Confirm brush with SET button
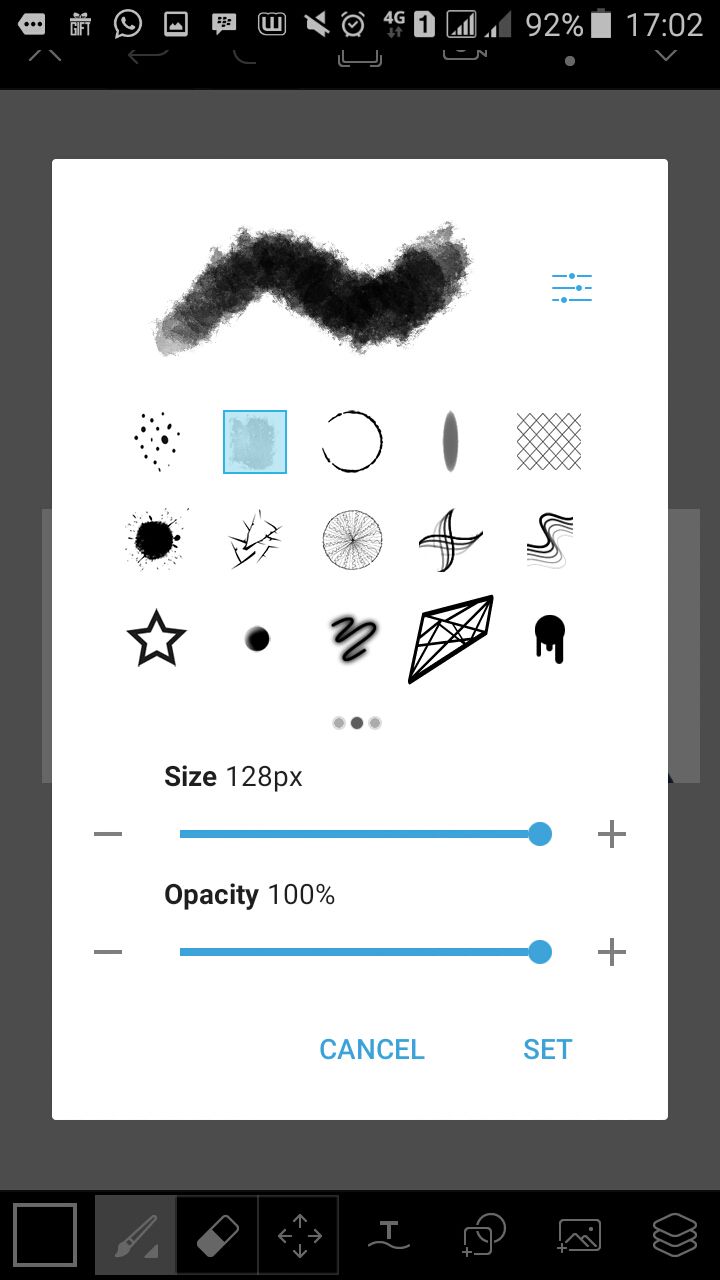 [547, 1049]
